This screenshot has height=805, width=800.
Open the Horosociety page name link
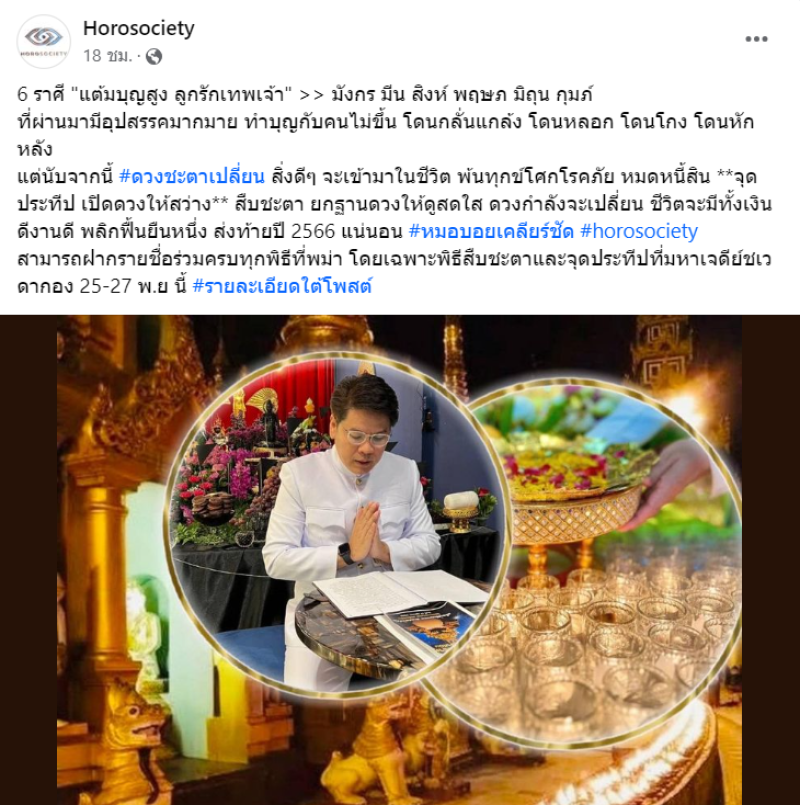click(x=138, y=28)
